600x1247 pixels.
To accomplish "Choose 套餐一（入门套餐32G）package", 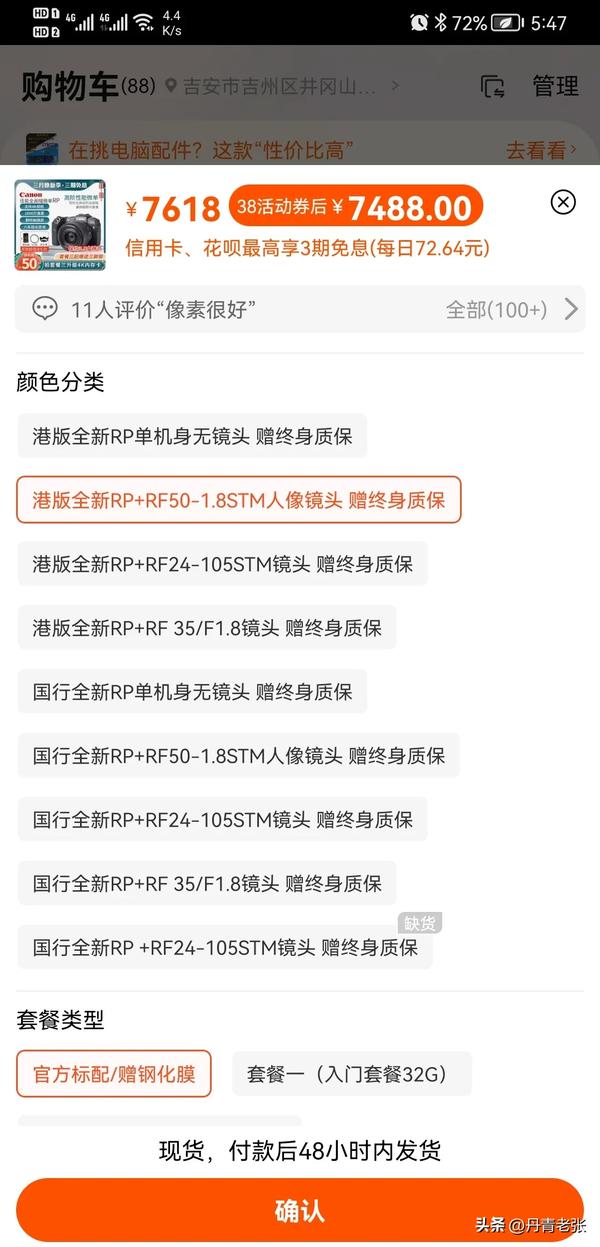I will point(352,1074).
